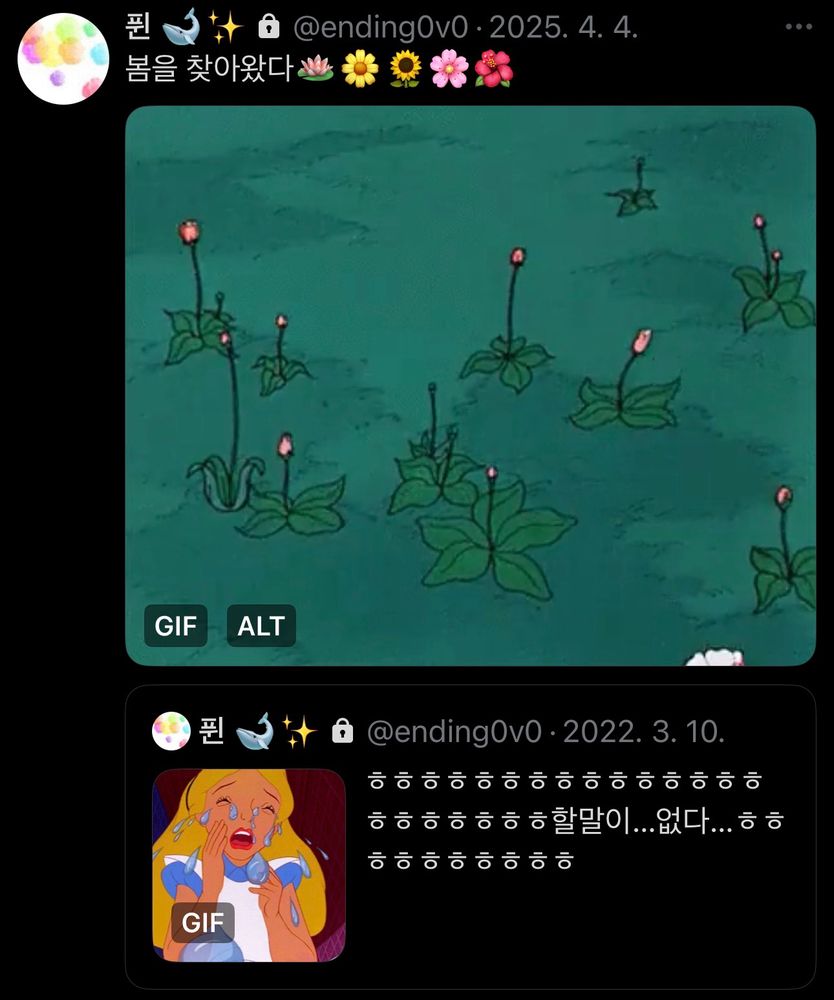Open the tweet's three-dot overflow menu
The height and width of the screenshot is (1000, 834).
pos(798,27)
